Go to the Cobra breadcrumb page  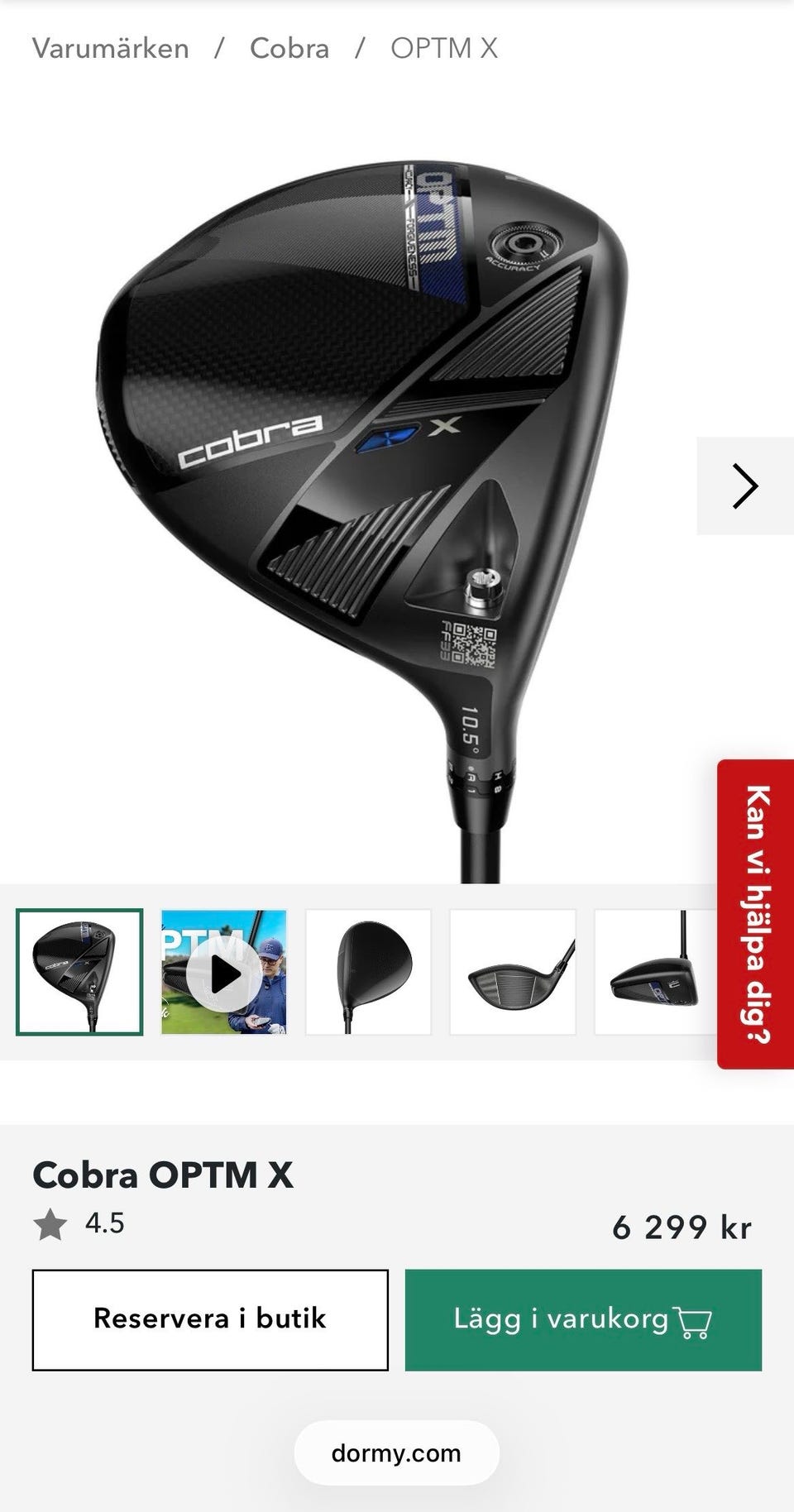tap(289, 49)
